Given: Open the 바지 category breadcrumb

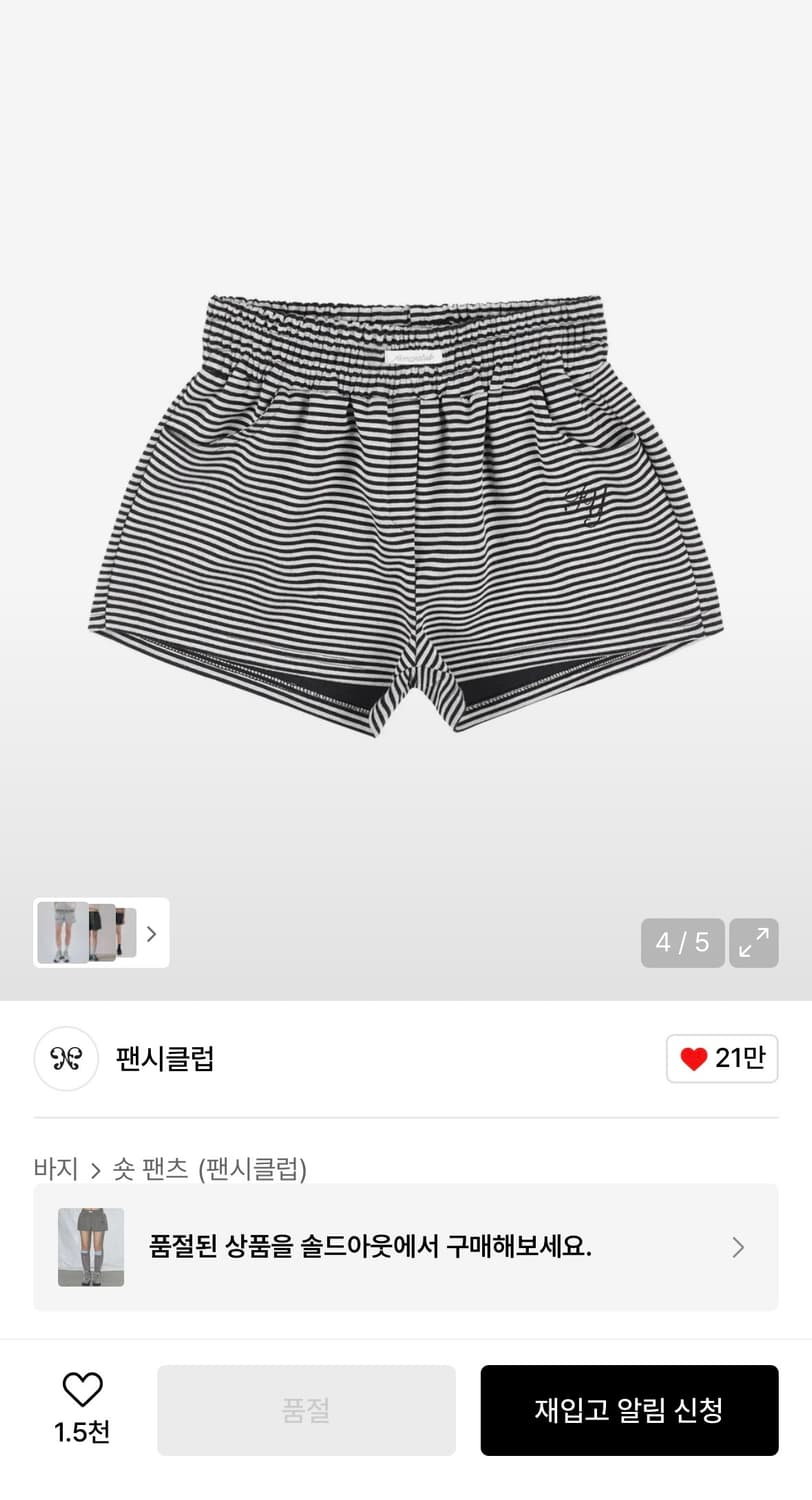Looking at the screenshot, I should coord(56,1168).
